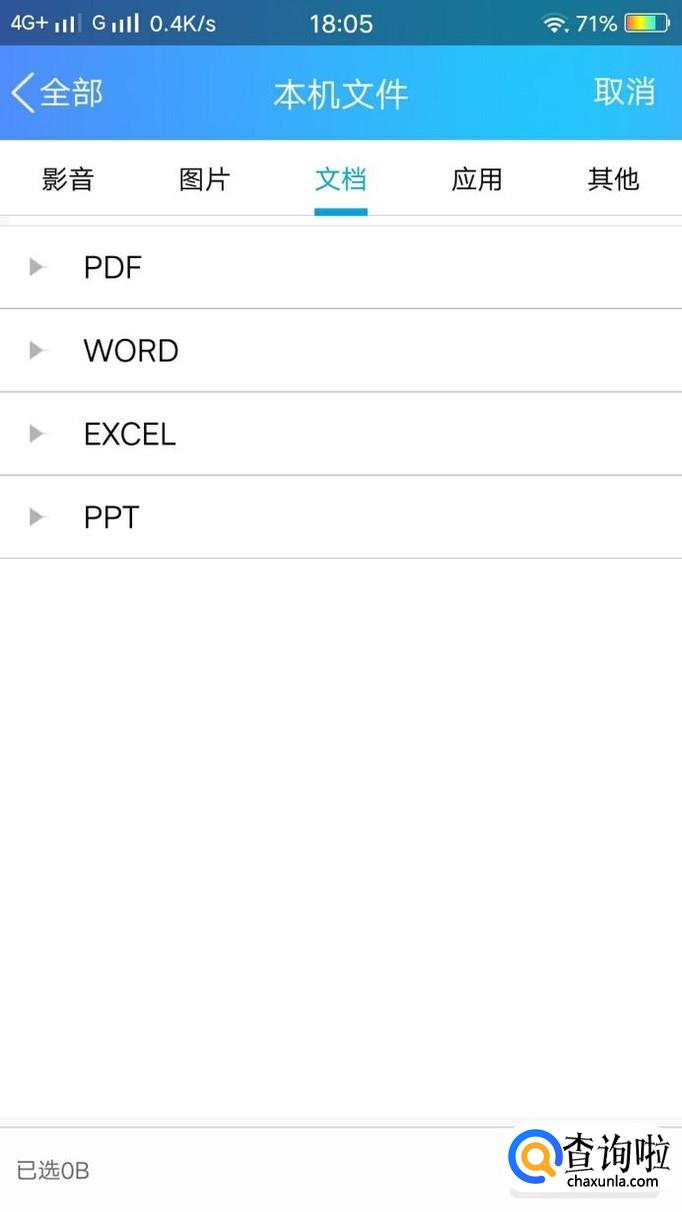Expand the EXCEL file group
The height and width of the screenshot is (1212, 682).
[129, 434]
